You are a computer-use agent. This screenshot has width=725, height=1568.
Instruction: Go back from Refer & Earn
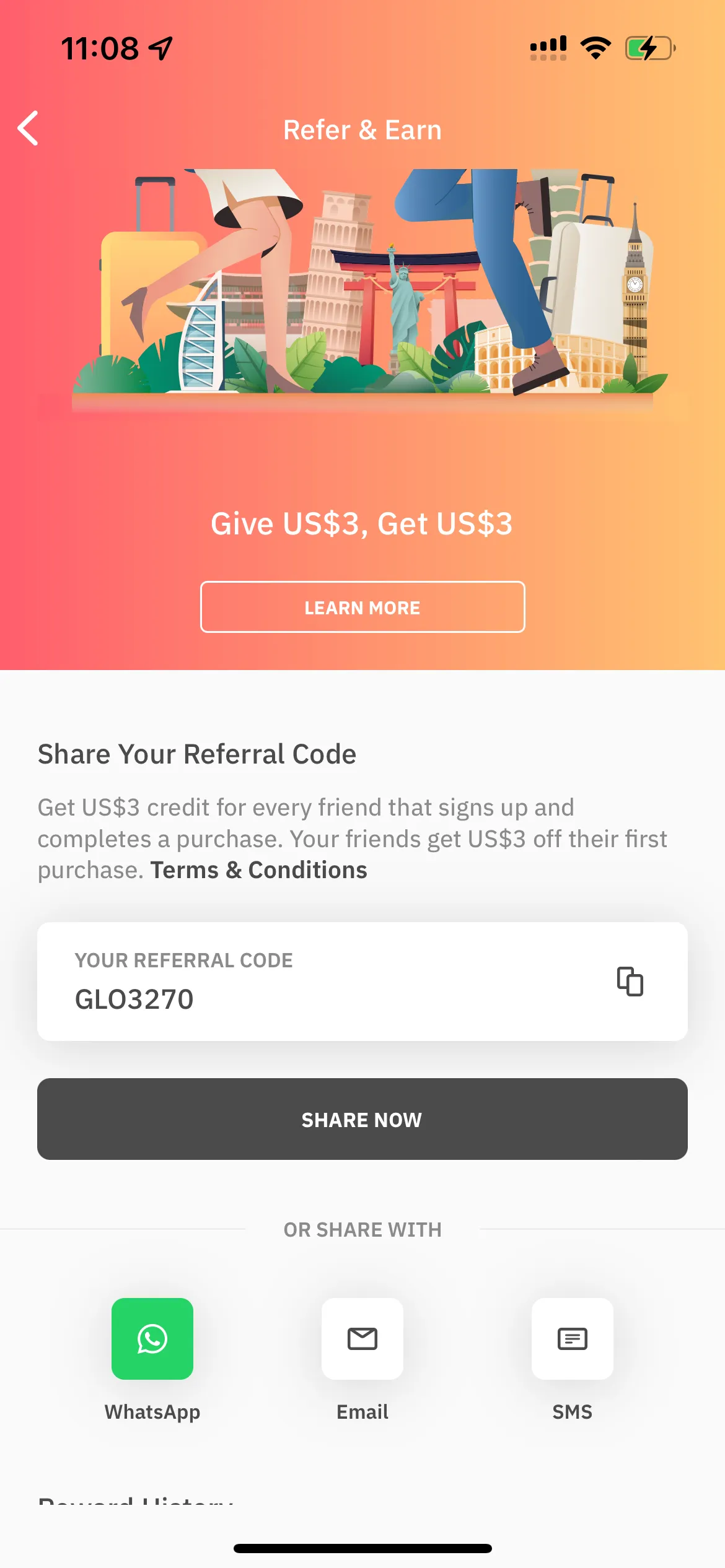click(x=29, y=128)
